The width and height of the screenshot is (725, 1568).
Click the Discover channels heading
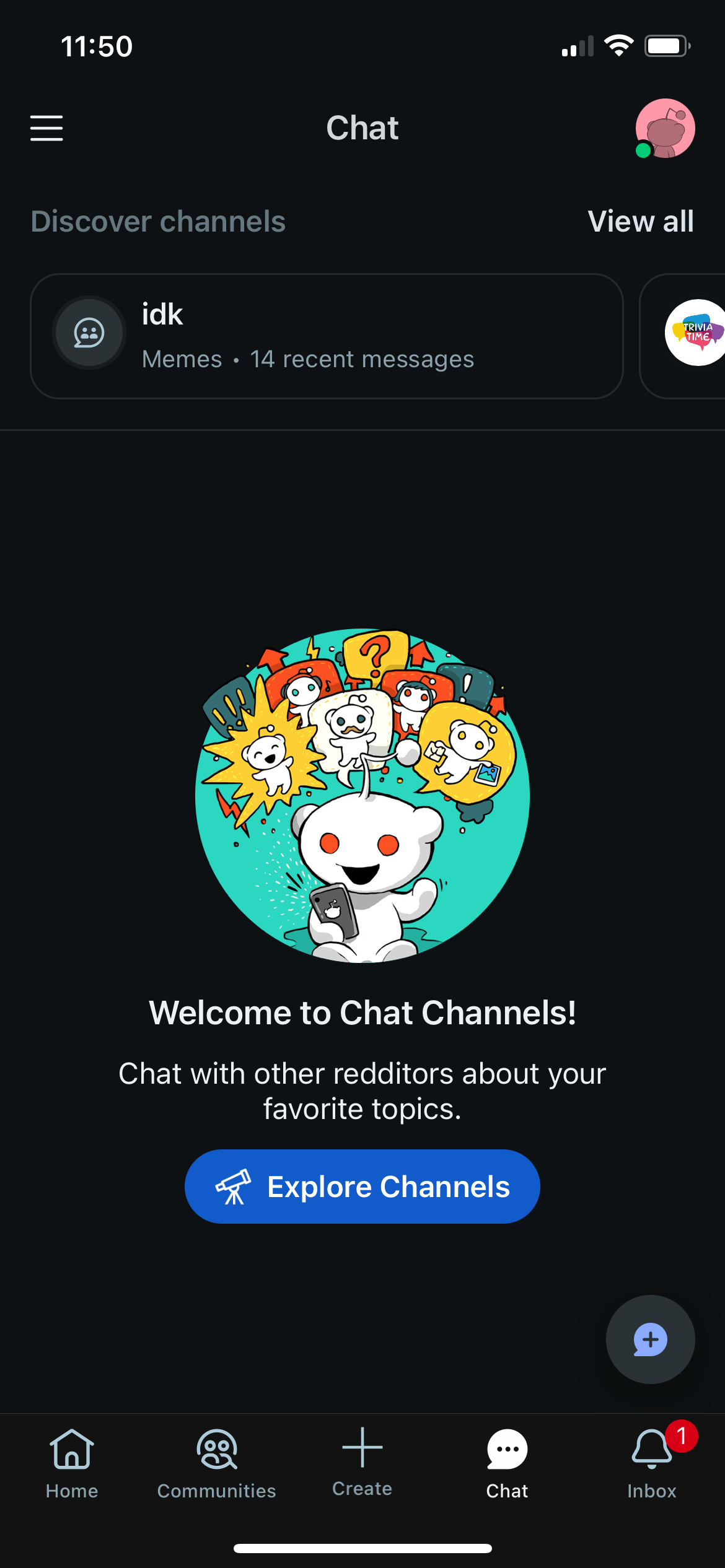[158, 221]
